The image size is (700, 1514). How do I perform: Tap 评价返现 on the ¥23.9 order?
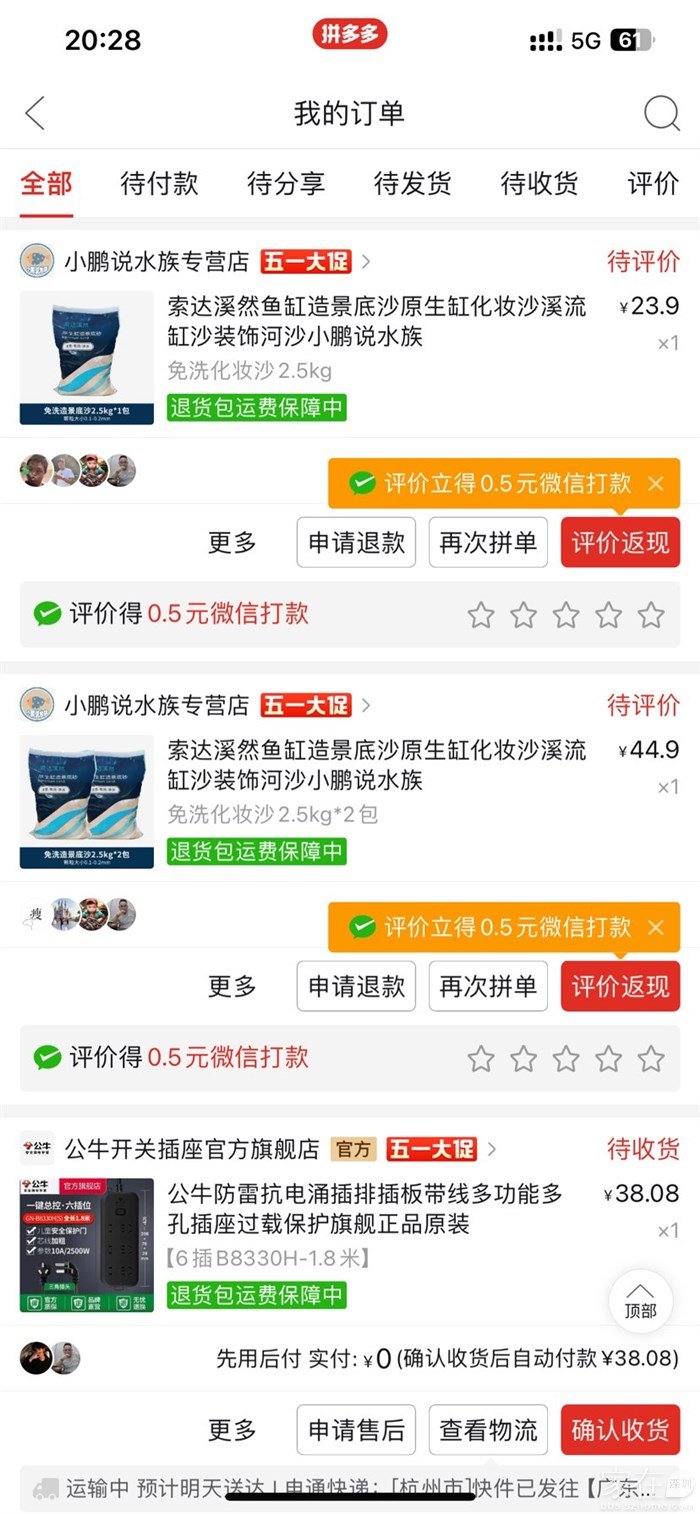(x=620, y=543)
